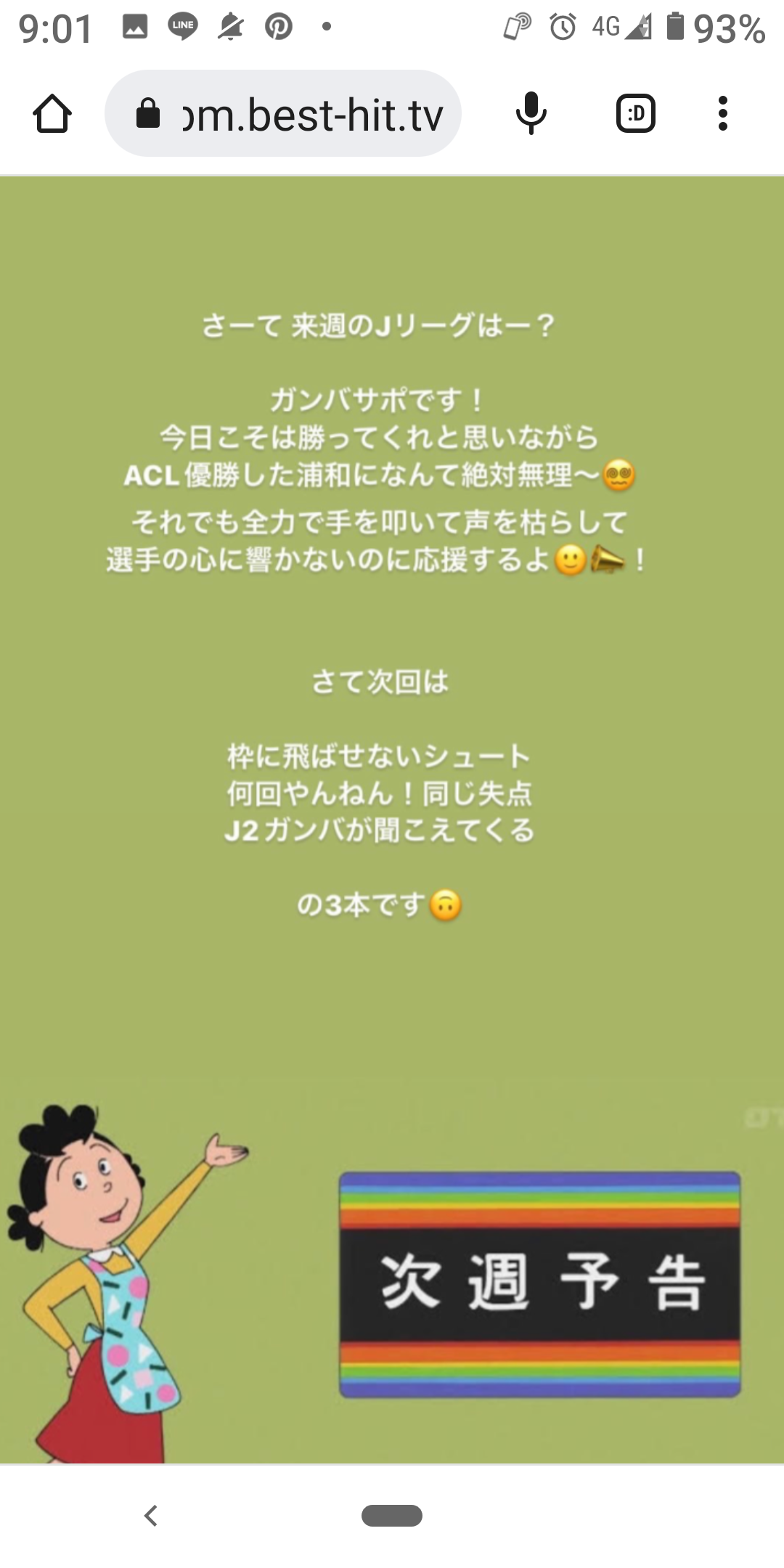
Task: Open Chrome's three-dot overflow menu
Action: pos(722,114)
